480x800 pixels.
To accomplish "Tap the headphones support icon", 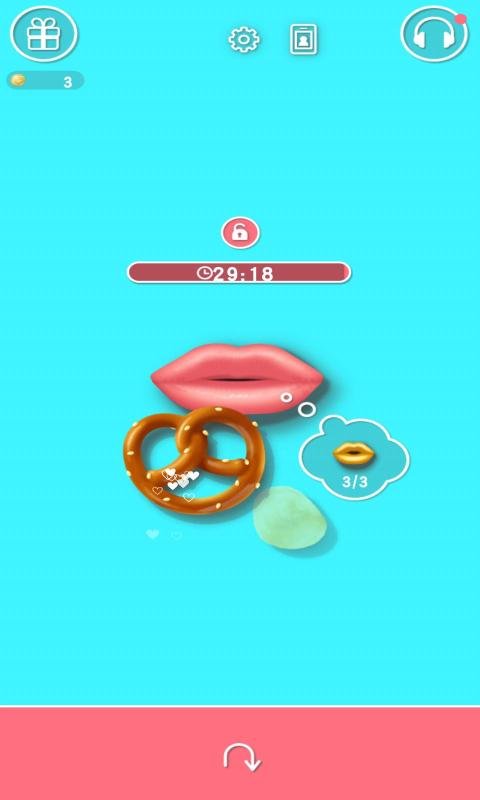I will pyautogui.click(x=434, y=34).
